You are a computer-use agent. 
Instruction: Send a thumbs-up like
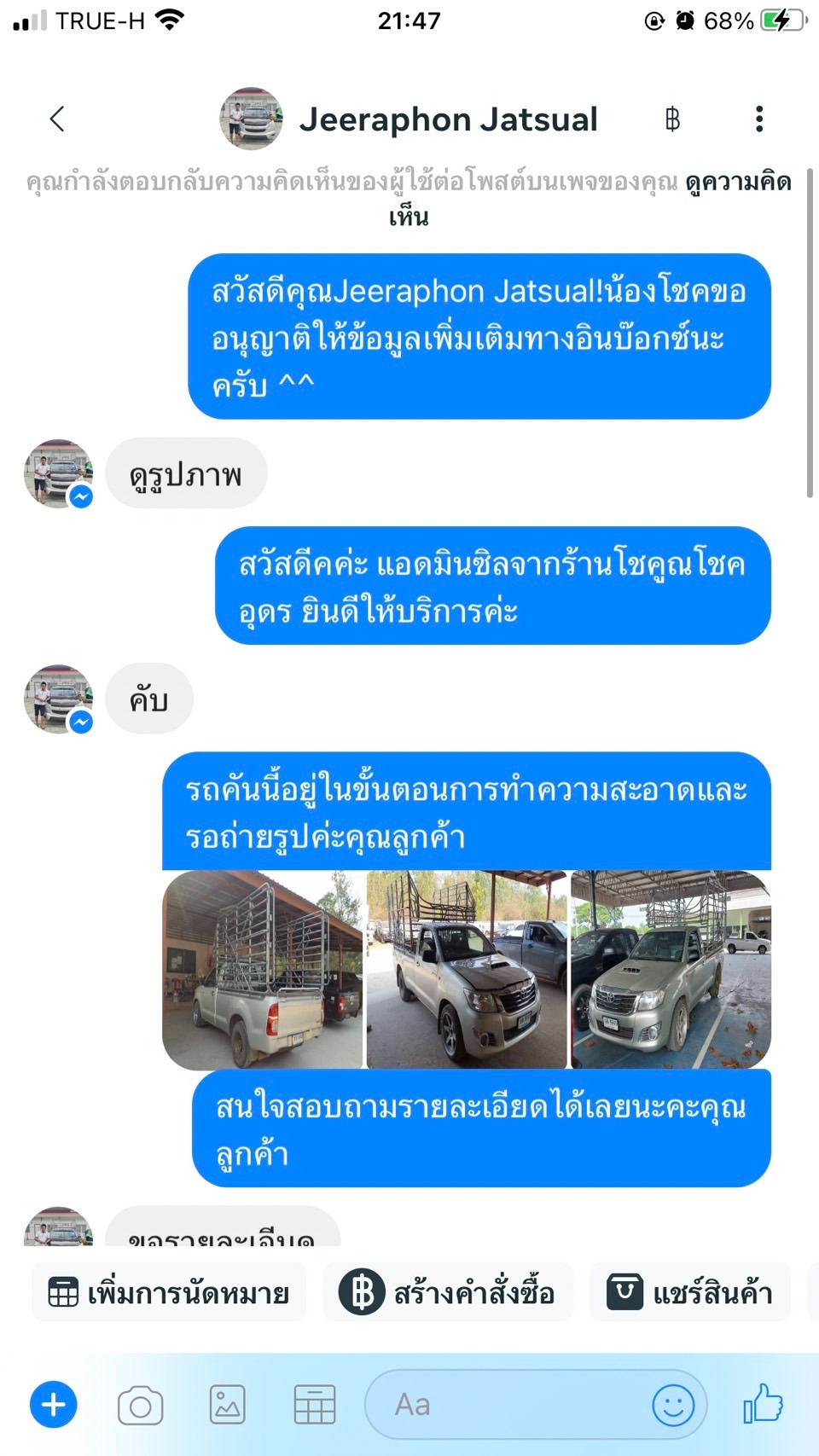[763, 1403]
